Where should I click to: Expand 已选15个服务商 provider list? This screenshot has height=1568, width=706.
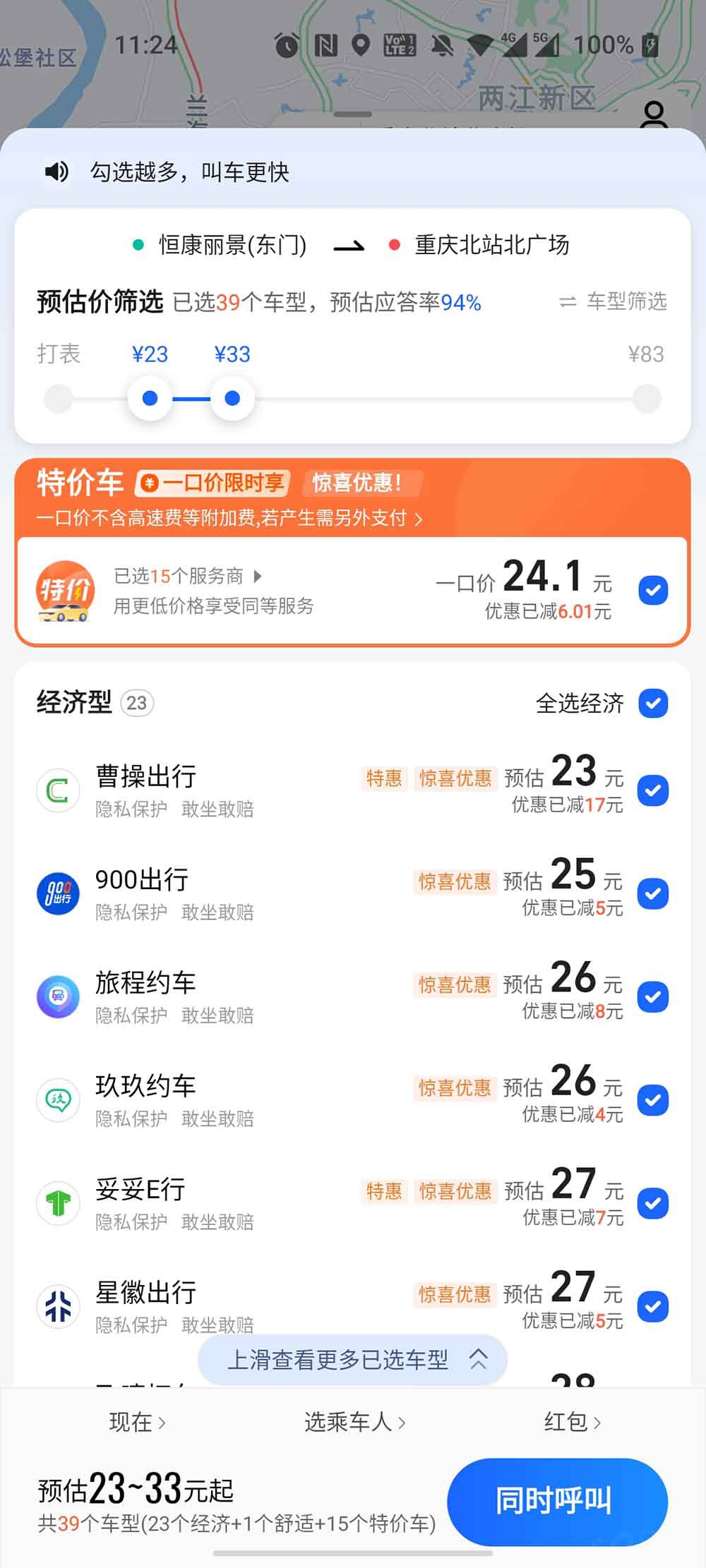188,577
